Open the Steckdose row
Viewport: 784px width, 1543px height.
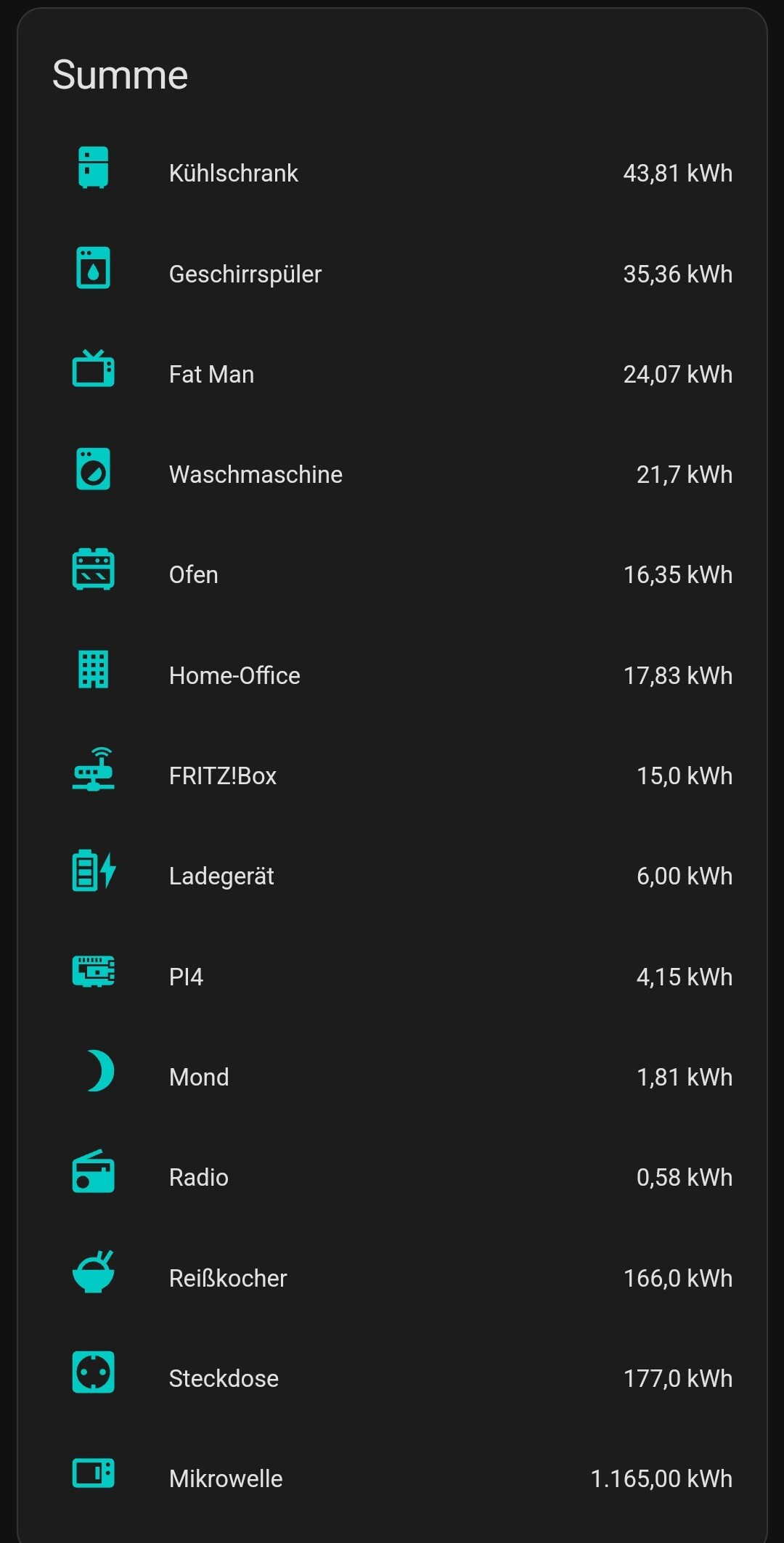[392, 1378]
